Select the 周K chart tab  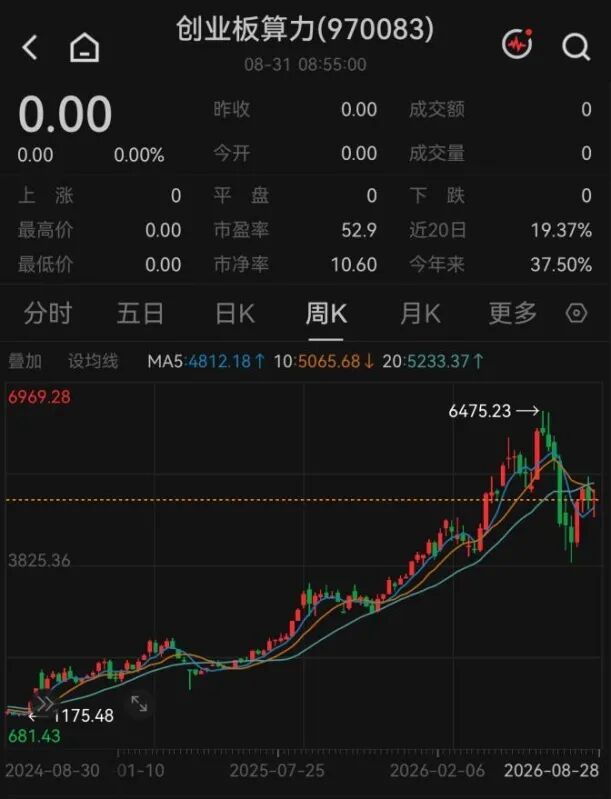(326, 313)
